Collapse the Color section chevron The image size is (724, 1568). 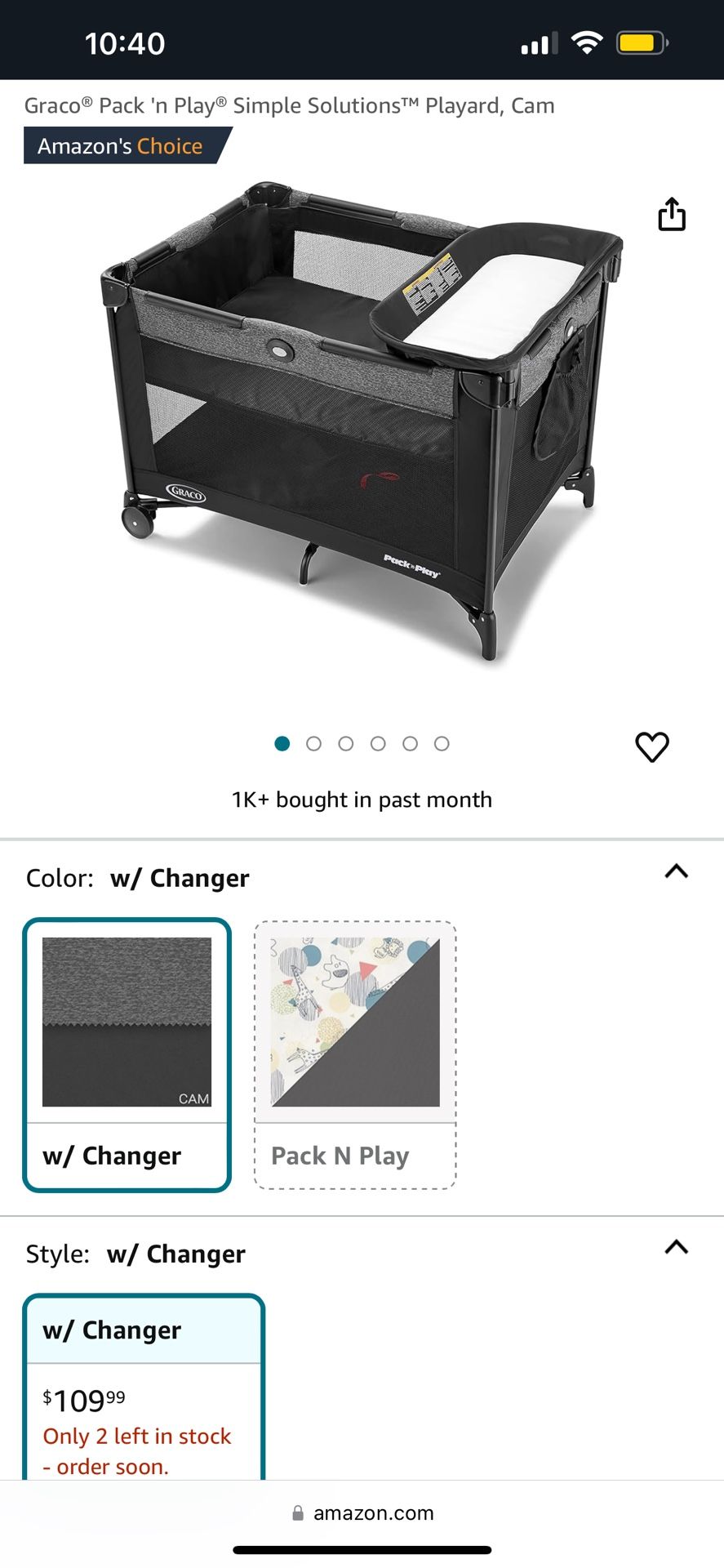pos(676,872)
